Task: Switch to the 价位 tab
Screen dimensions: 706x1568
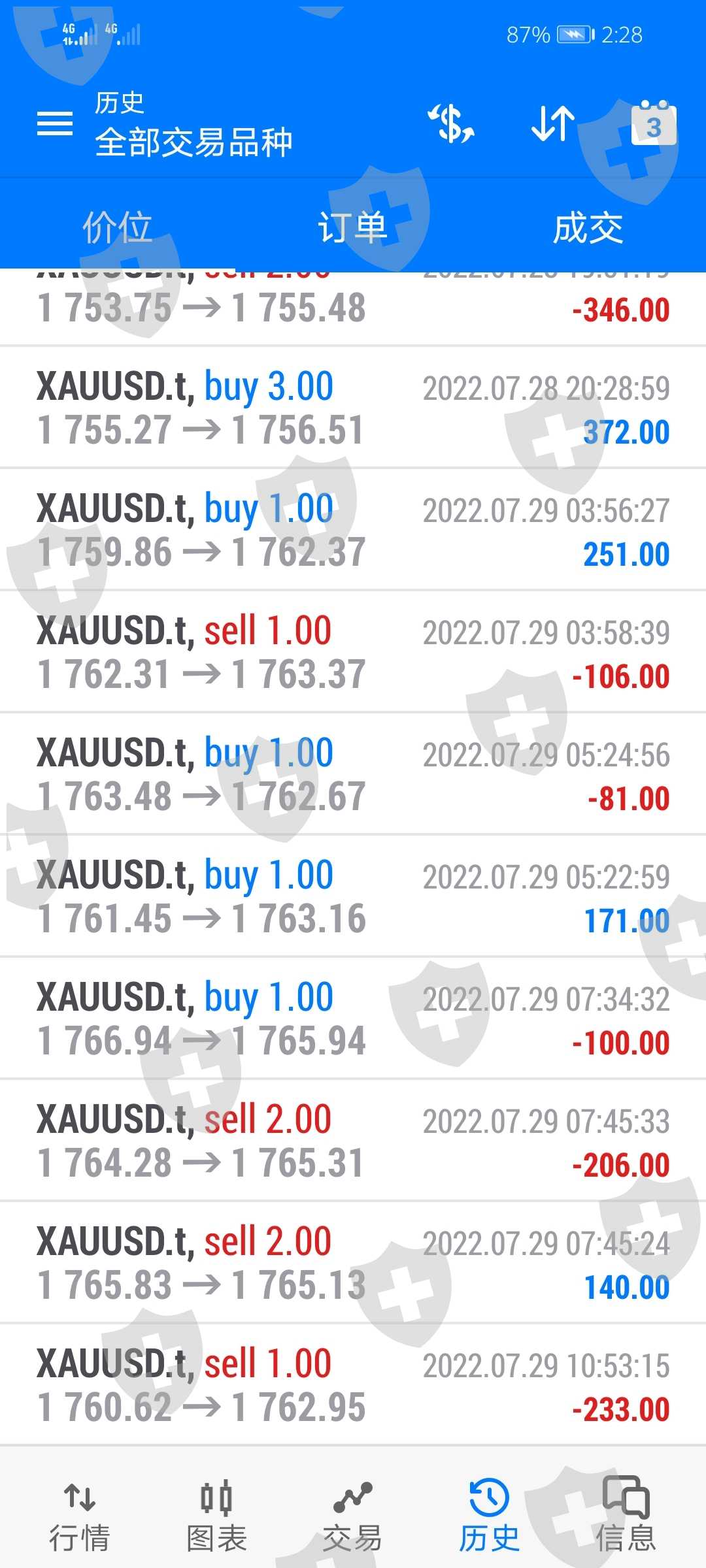Action: click(118, 227)
